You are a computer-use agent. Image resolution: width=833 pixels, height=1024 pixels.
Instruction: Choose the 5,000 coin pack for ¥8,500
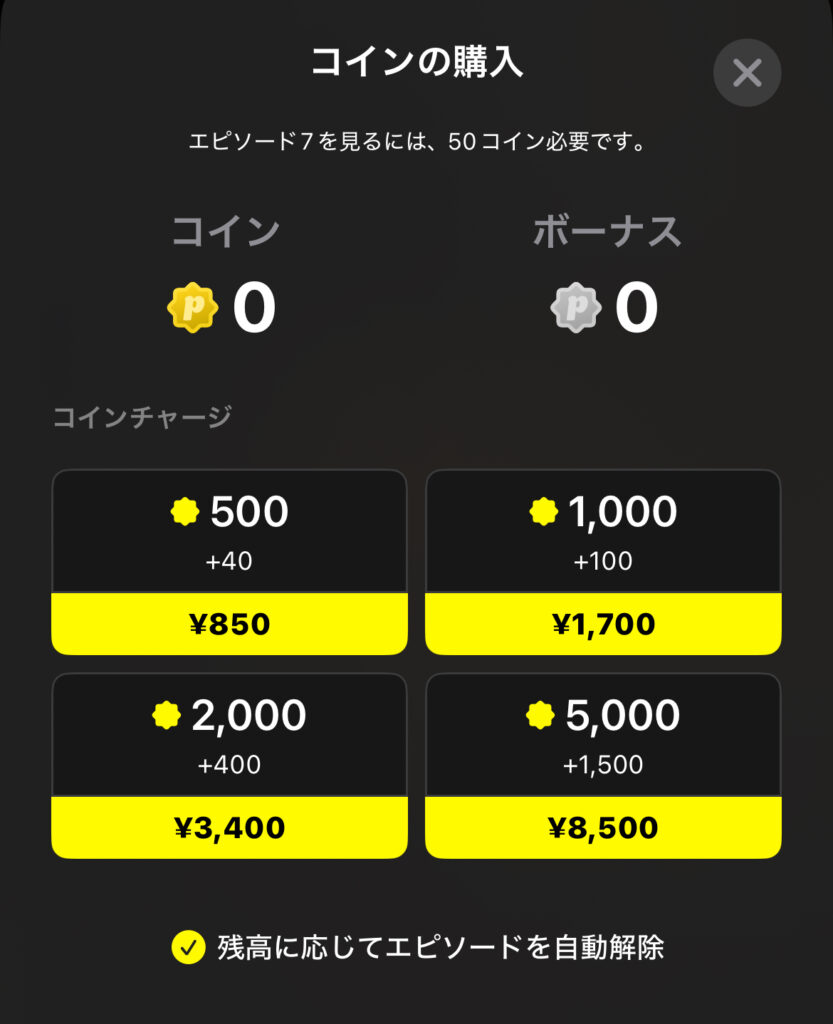coord(603,826)
